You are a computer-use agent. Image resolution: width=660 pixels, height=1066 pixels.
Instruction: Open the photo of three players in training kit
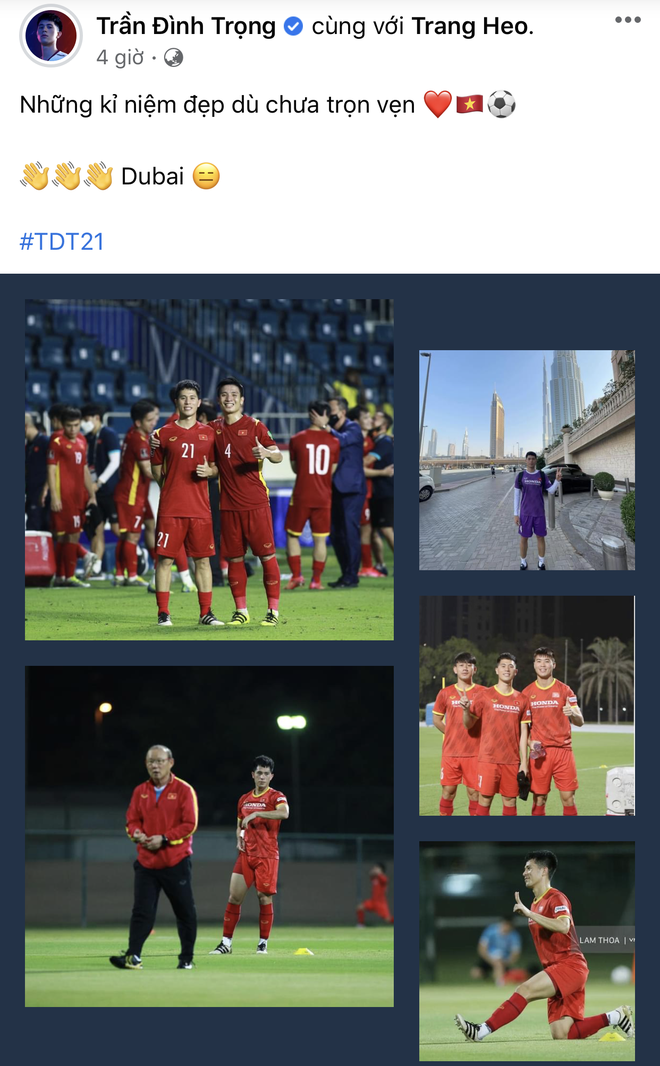click(x=527, y=706)
